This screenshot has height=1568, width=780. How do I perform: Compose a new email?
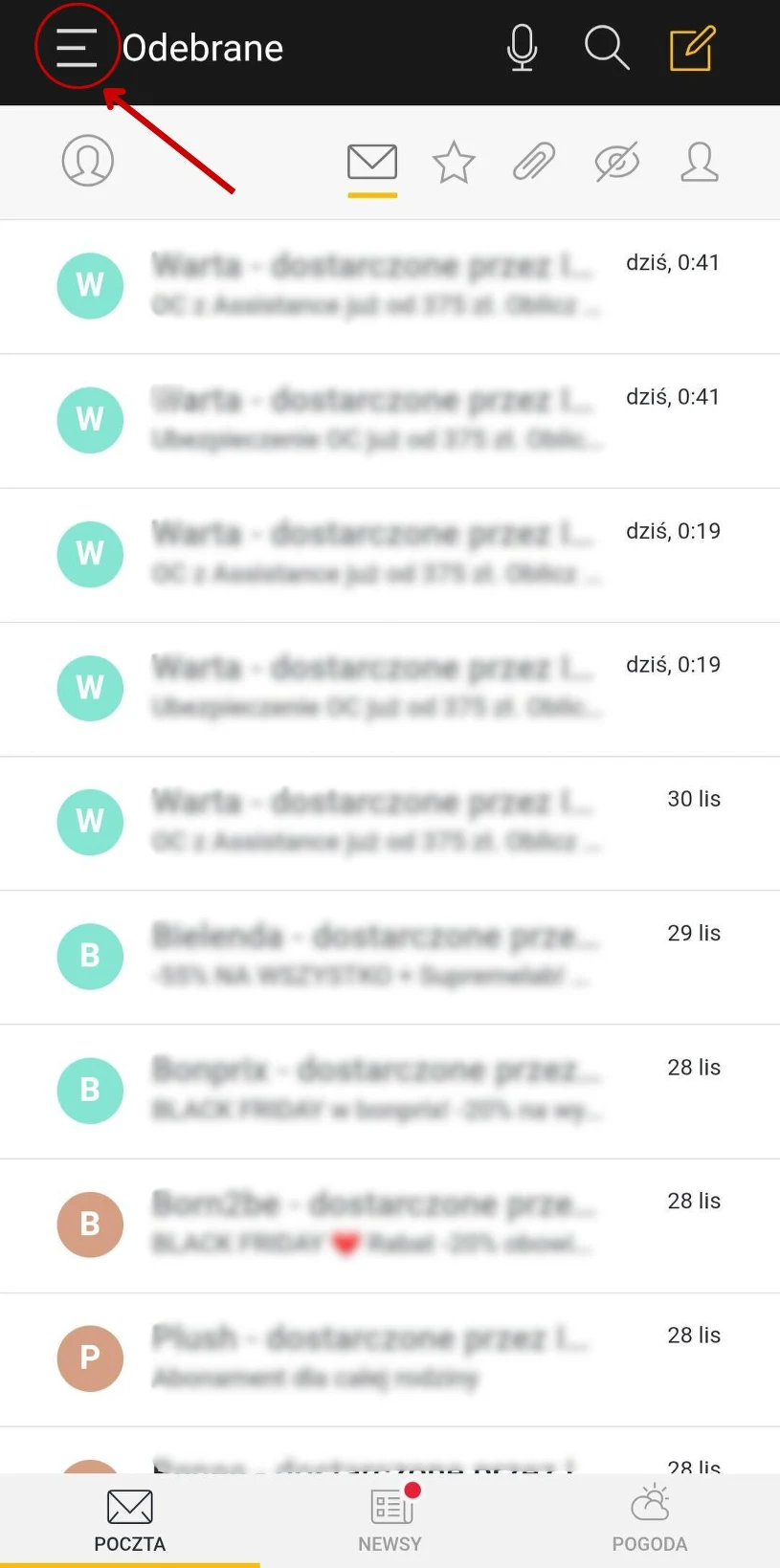692,48
